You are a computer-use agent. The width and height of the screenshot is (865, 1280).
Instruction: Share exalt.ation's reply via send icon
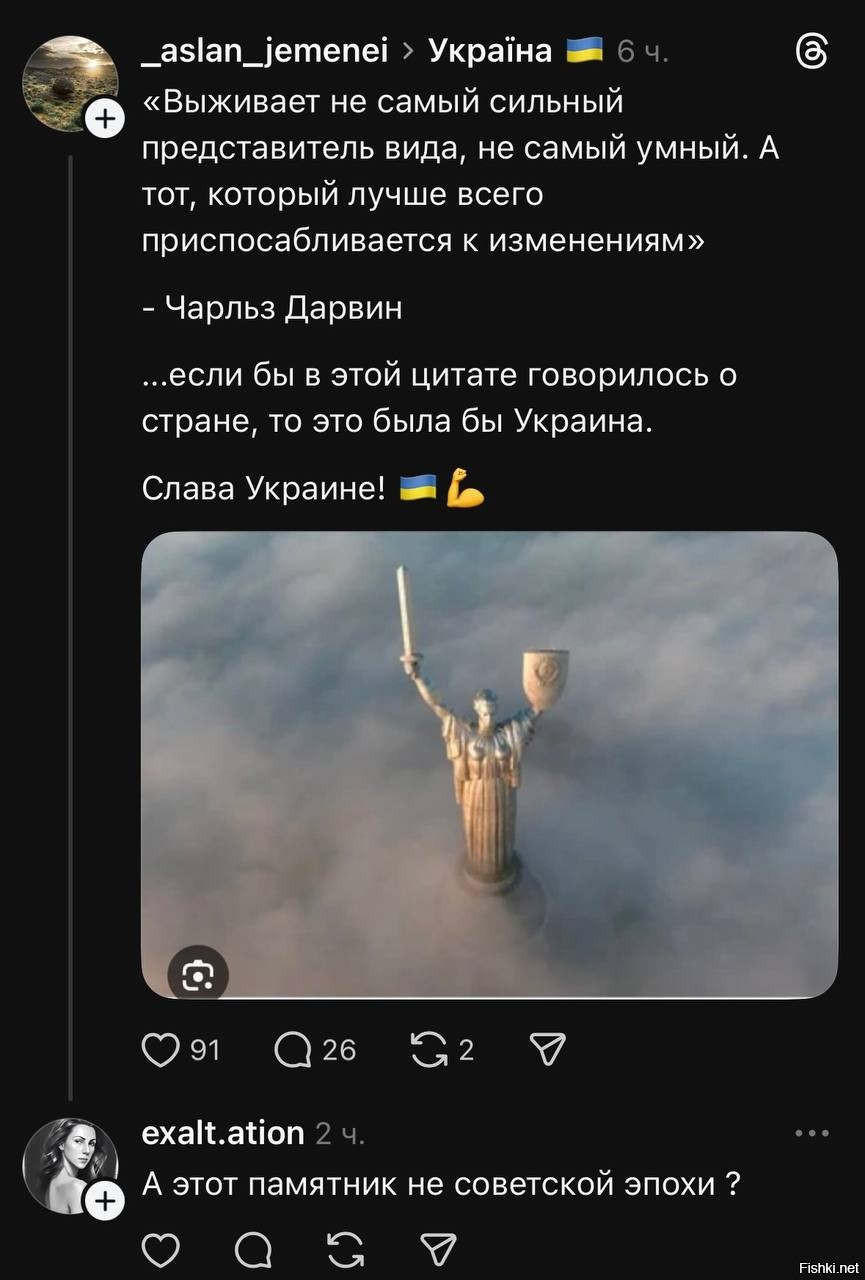click(437, 1249)
